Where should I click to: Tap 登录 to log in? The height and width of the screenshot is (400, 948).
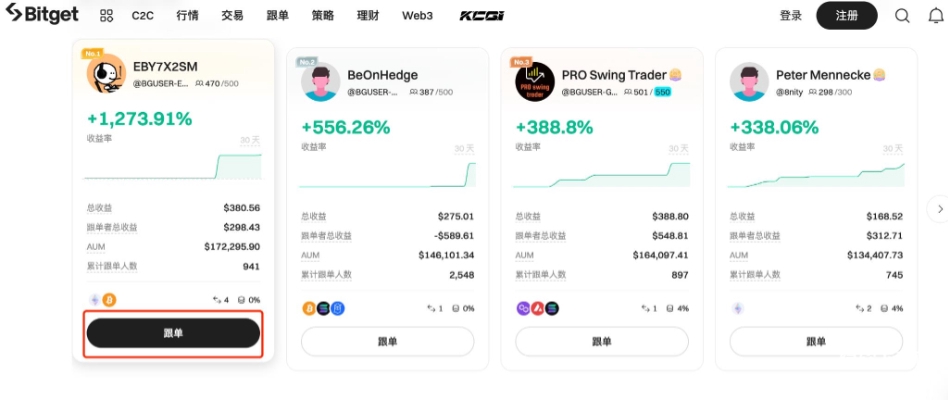(791, 16)
